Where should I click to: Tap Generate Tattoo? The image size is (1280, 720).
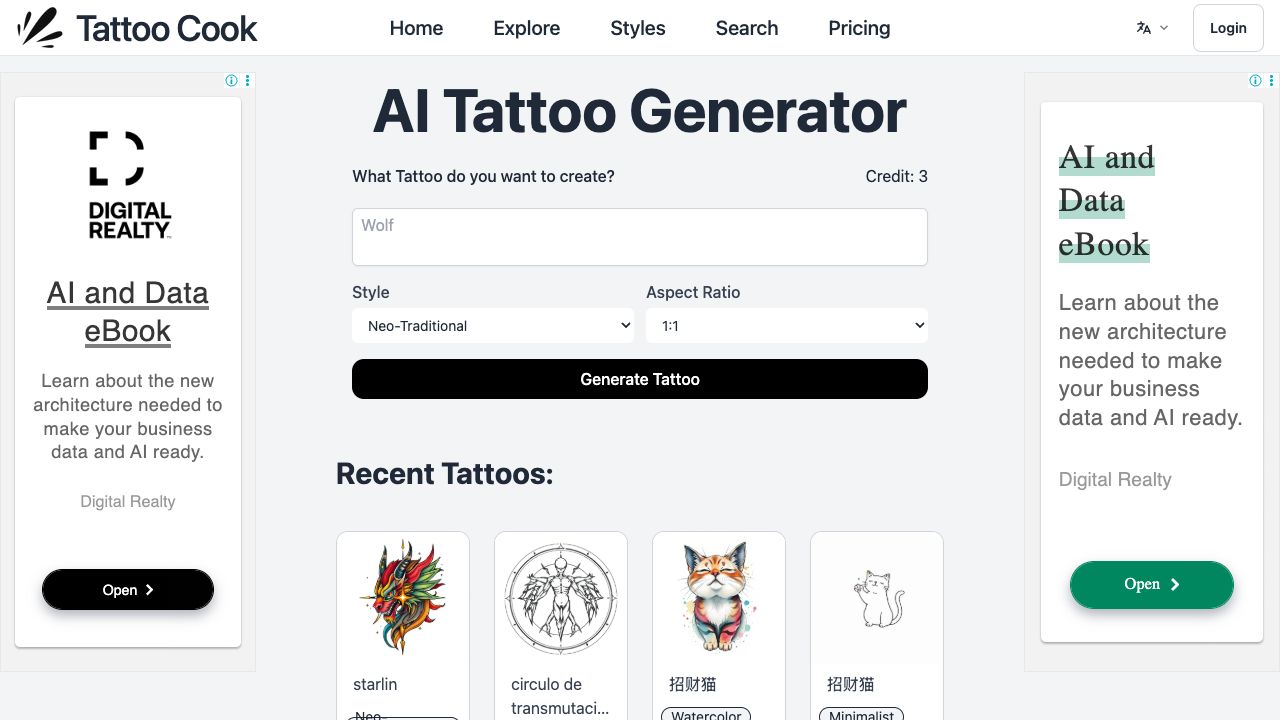tap(639, 379)
